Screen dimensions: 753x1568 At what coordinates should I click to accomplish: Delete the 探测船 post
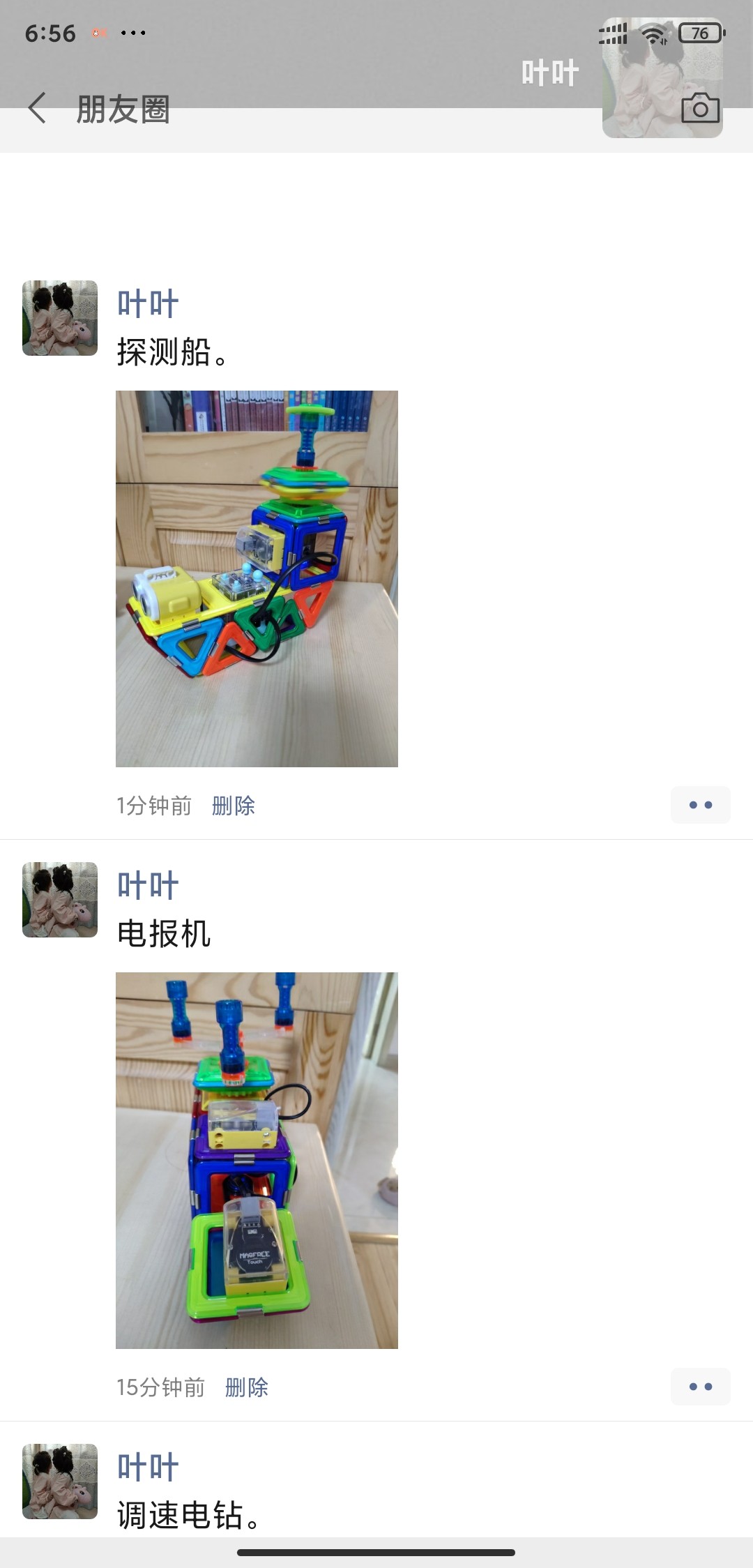233,806
